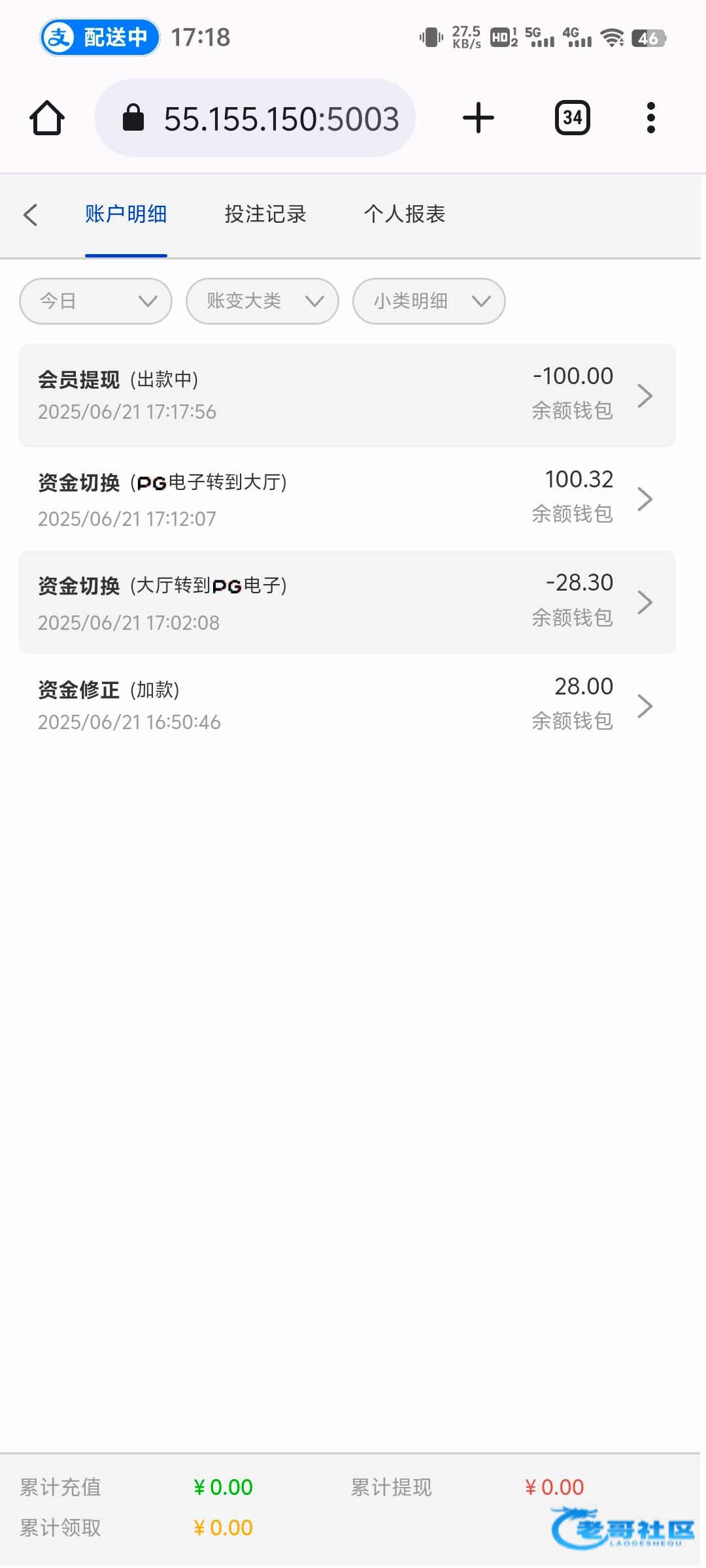This screenshot has height=1568, width=706.
Task: Go back using the left arrow
Action: click(30, 214)
